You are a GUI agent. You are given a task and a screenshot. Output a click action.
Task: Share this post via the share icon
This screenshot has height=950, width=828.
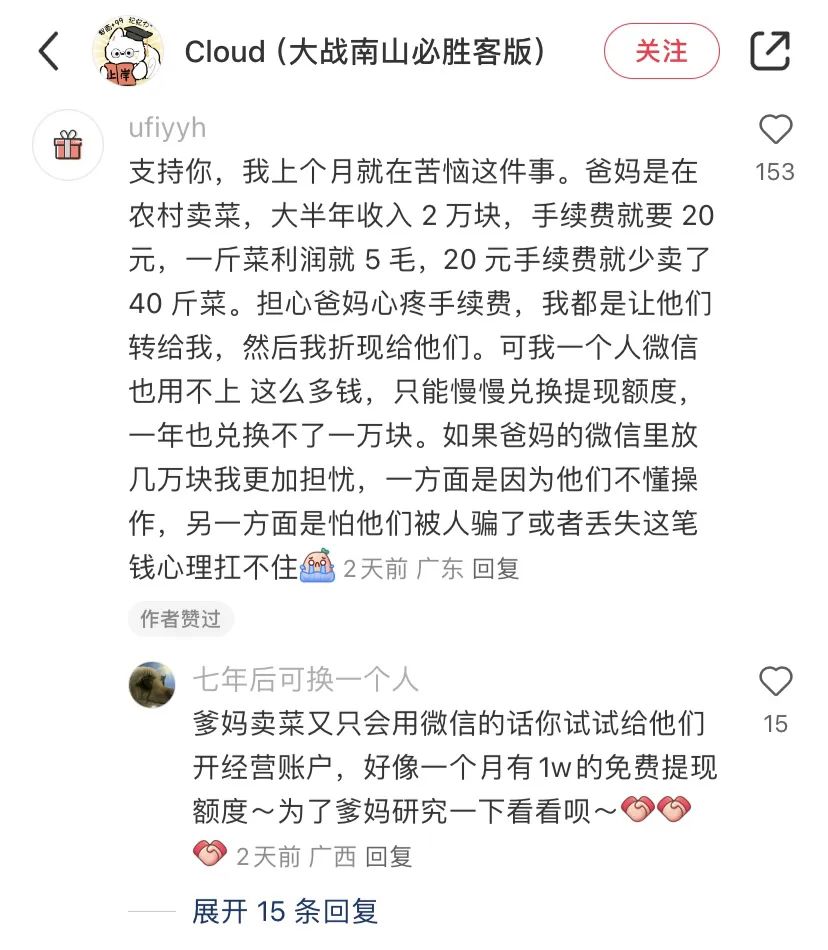(x=769, y=51)
